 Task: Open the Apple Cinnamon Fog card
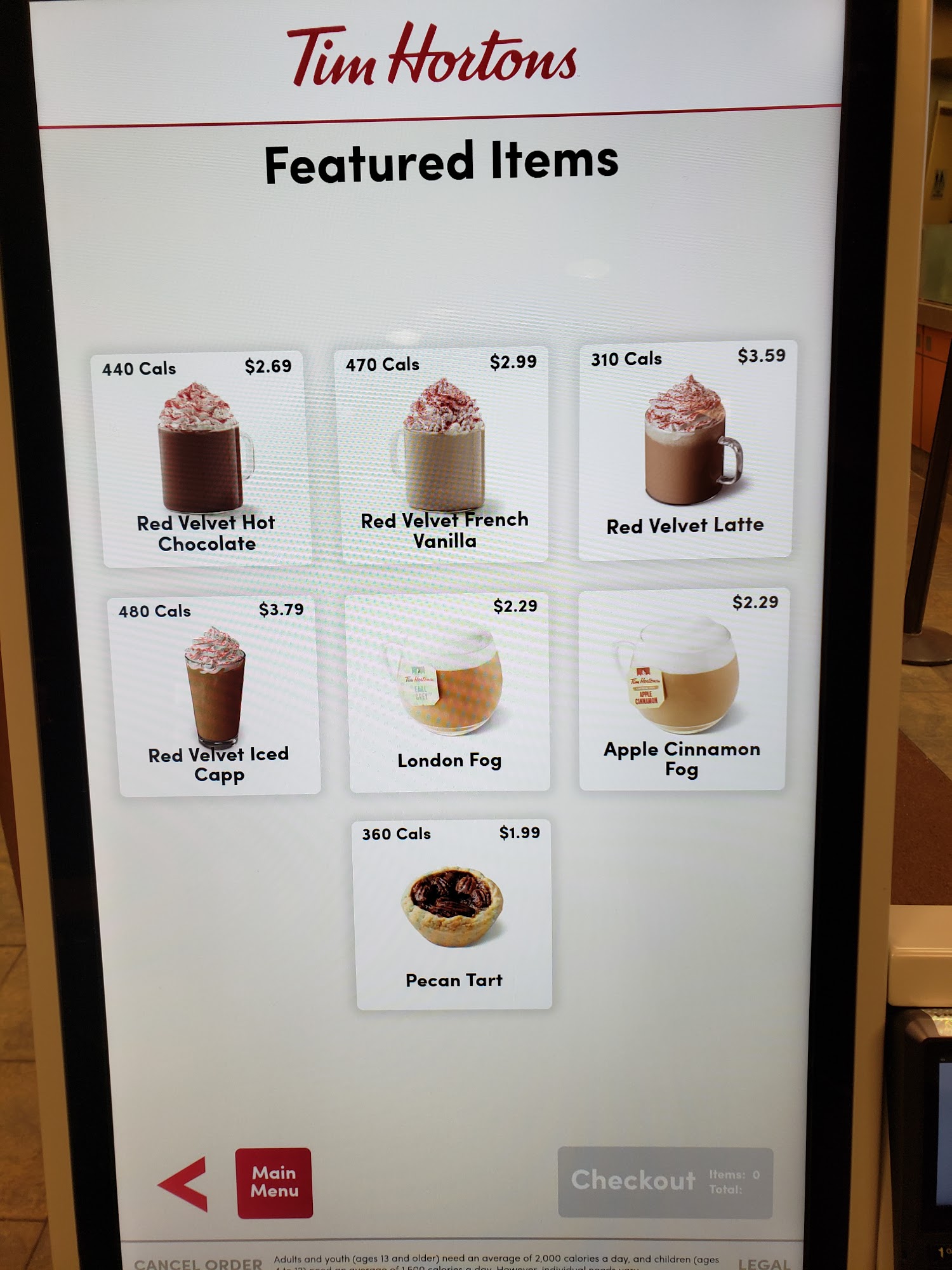[x=682, y=690]
